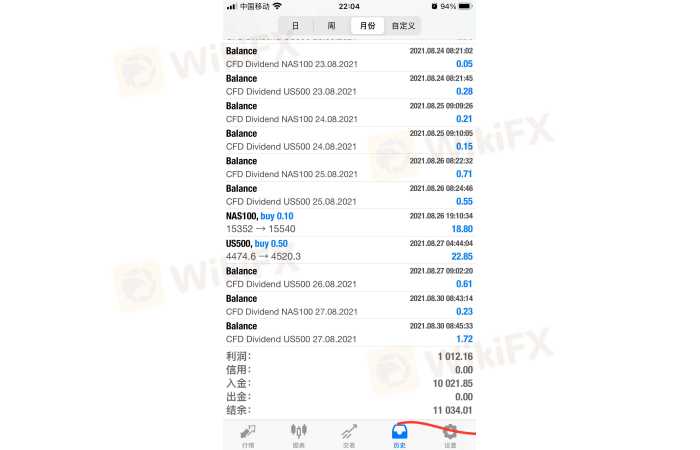The image size is (700, 450).
Task: Expand the US500 buy 0.50 trade row
Action: pyautogui.click(x=349, y=249)
